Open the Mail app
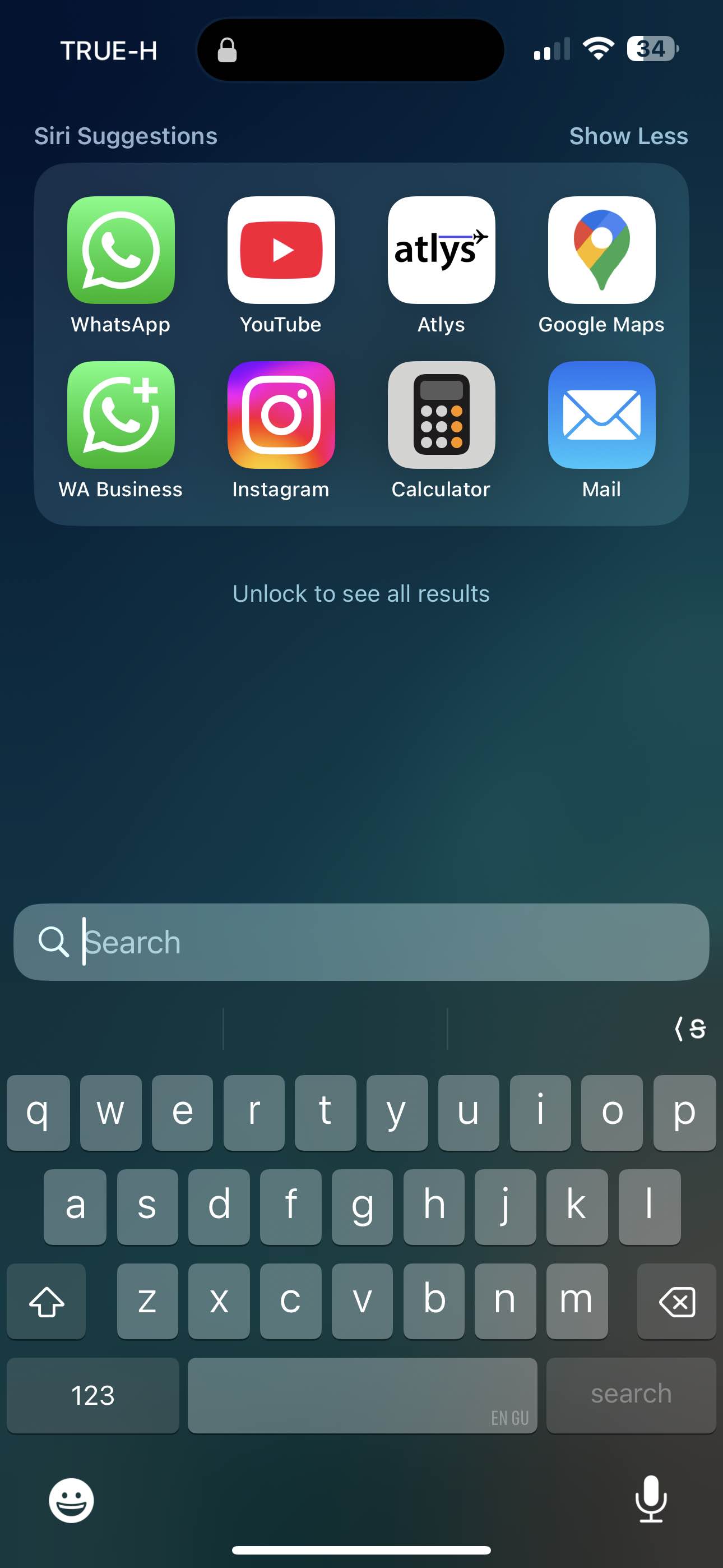Screen dimensions: 723x1568 (x=601, y=415)
